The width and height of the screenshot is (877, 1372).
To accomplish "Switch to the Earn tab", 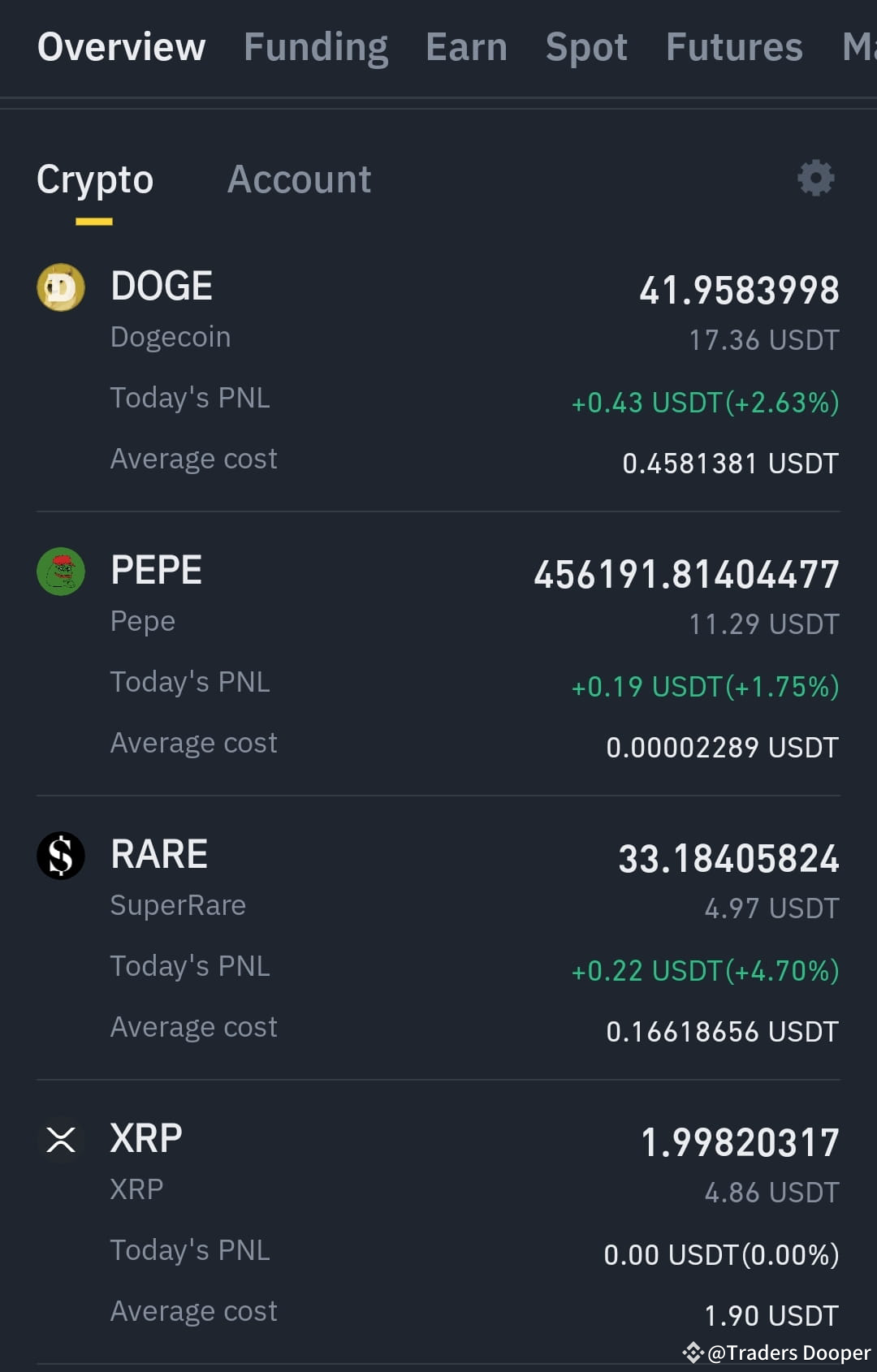I will [x=467, y=47].
